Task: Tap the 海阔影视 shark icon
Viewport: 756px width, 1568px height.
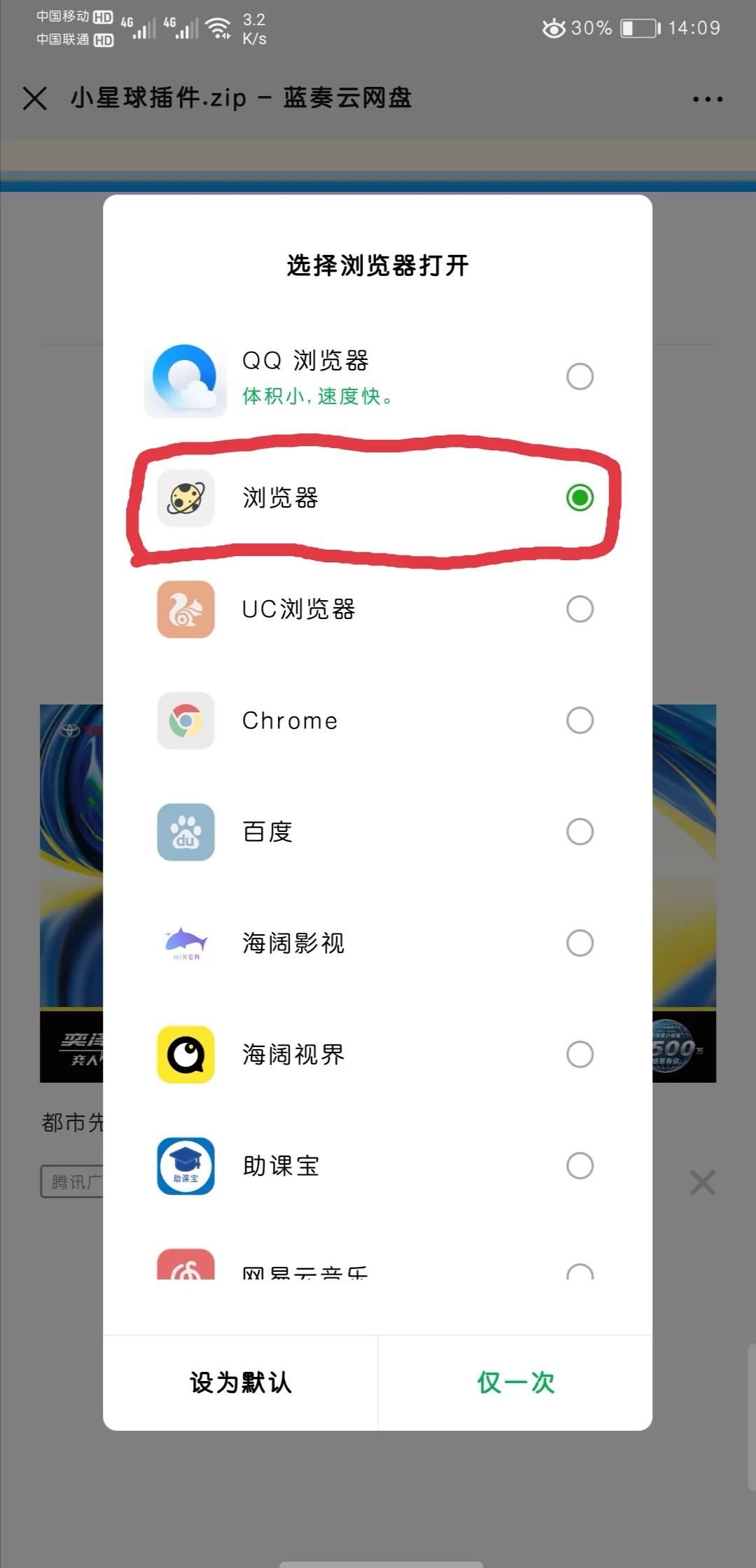Action: tap(185, 943)
